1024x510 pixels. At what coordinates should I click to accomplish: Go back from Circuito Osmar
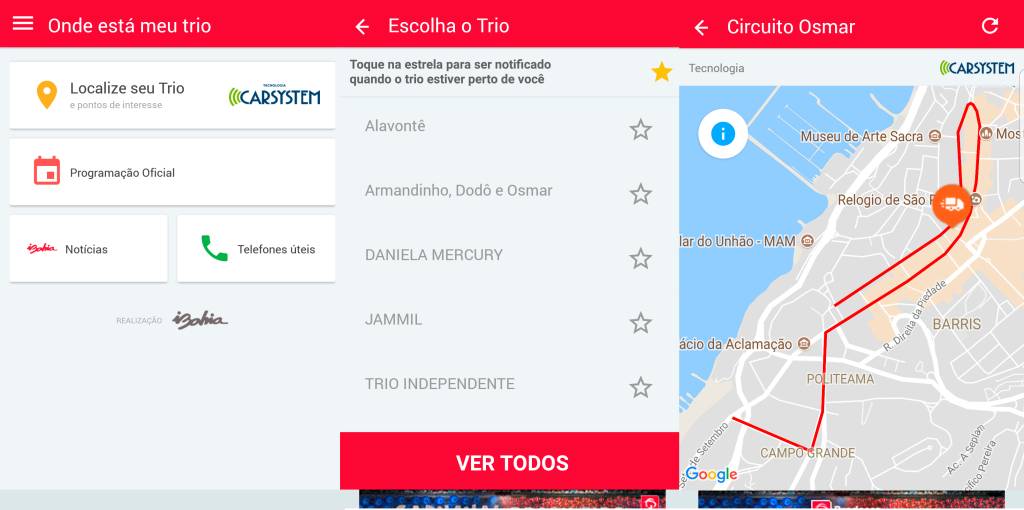pyautogui.click(x=701, y=27)
